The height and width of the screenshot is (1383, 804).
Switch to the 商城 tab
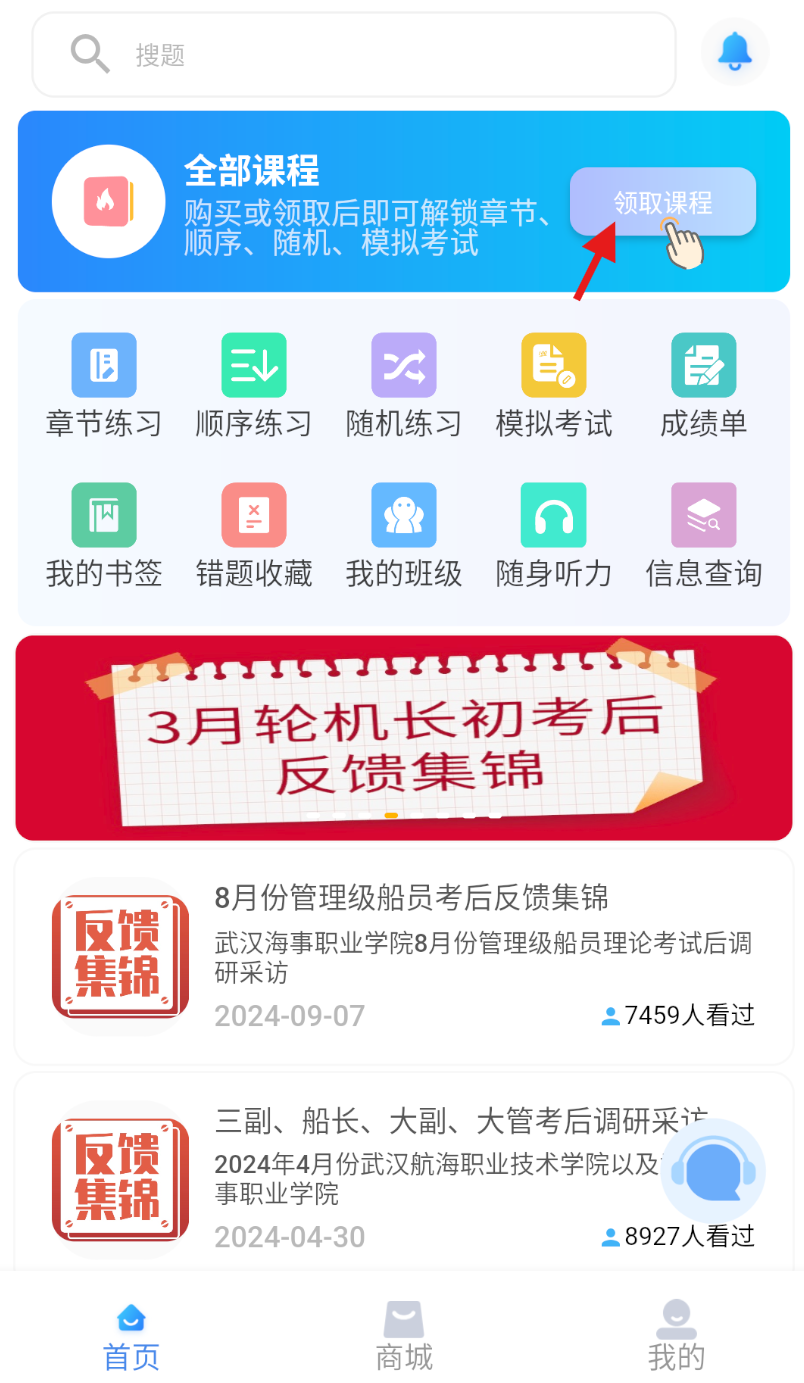pyautogui.click(x=404, y=1335)
